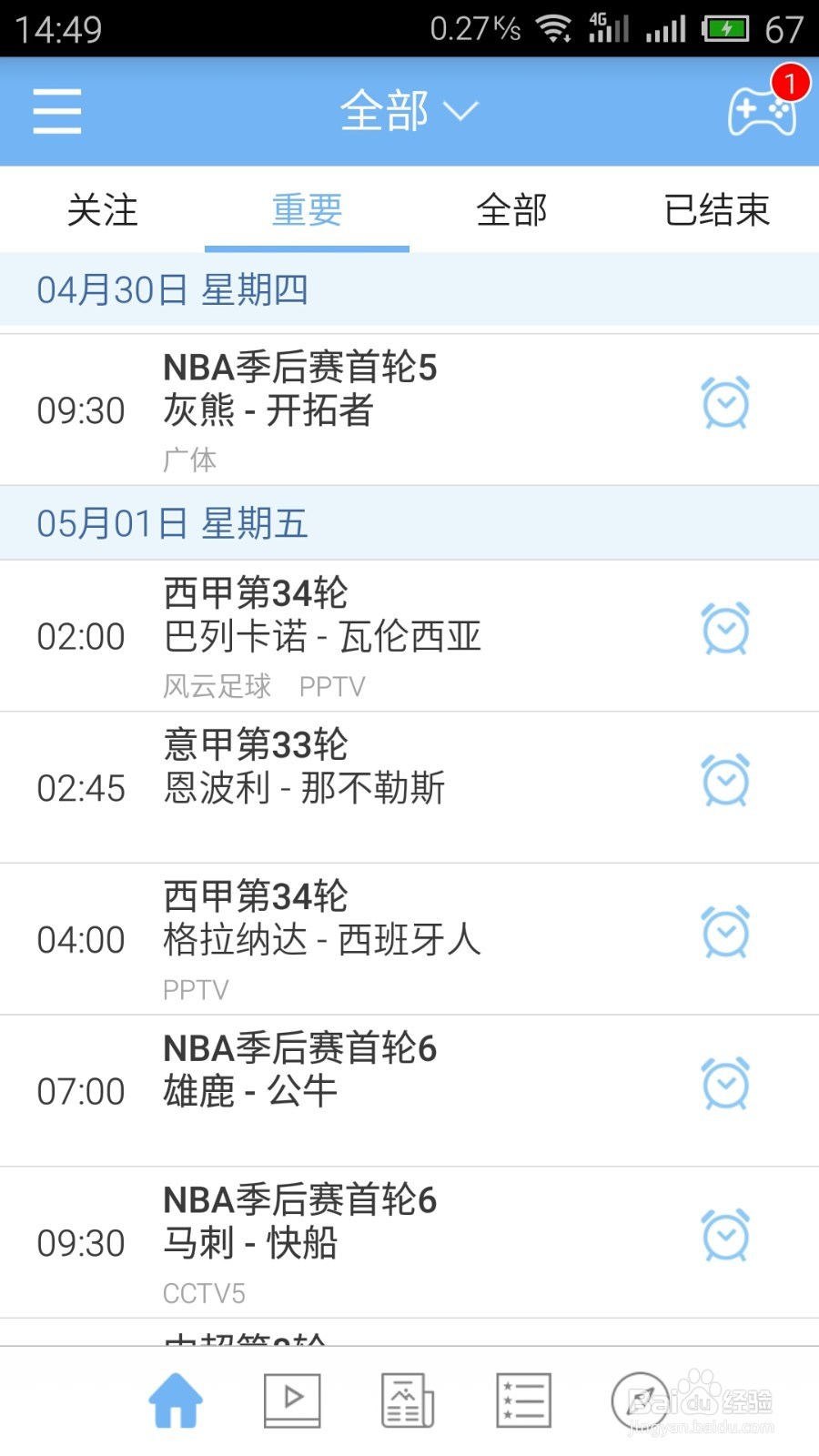This screenshot has height=1456, width=819.
Task: Set reminder for 马刺 - 快船 game
Action: (725, 1235)
